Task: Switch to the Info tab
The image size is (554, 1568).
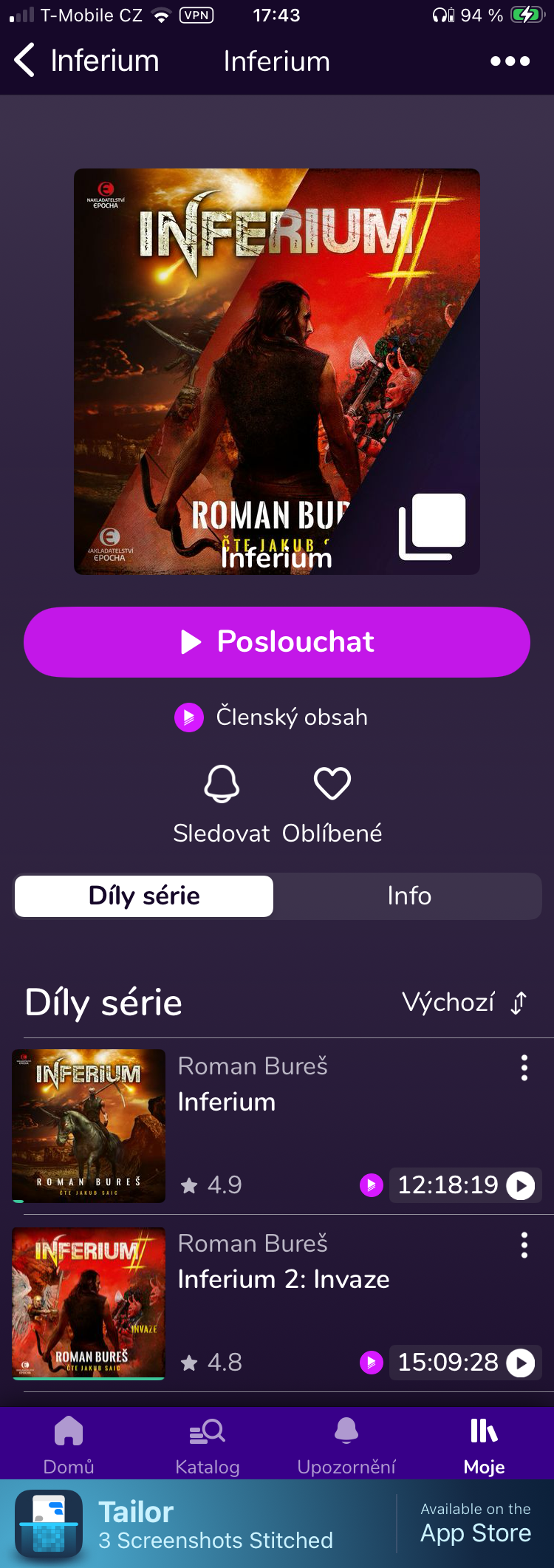Action: click(408, 896)
